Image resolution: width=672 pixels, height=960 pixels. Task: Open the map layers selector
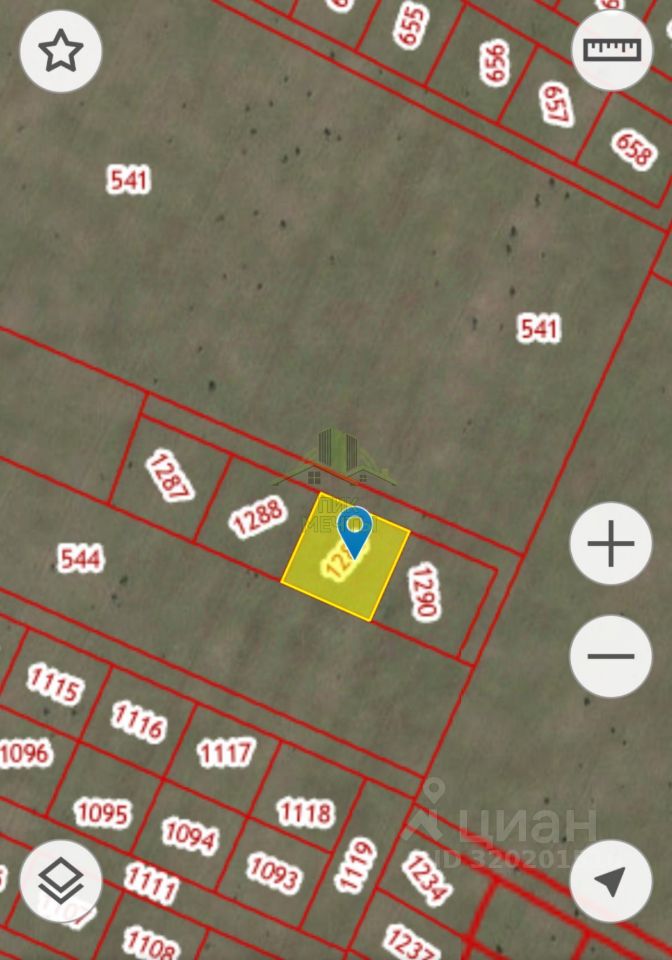coord(61,881)
